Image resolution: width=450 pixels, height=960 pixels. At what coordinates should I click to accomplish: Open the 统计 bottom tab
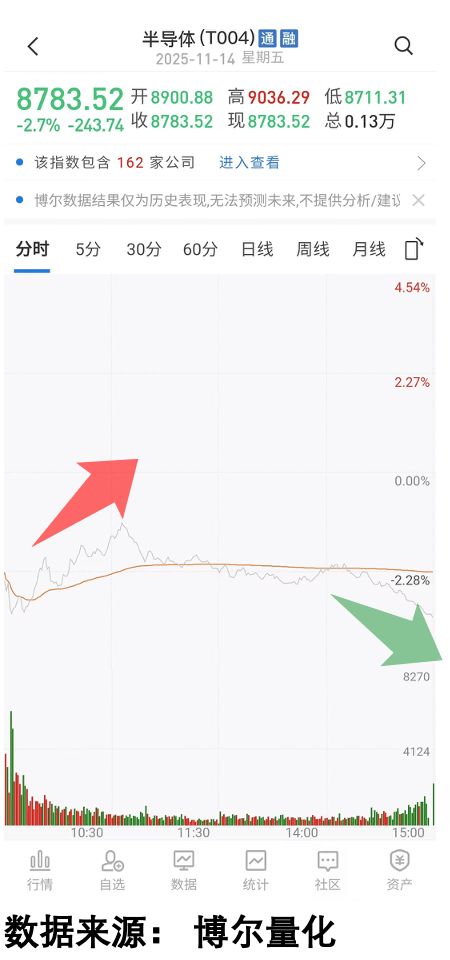pos(255,870)
